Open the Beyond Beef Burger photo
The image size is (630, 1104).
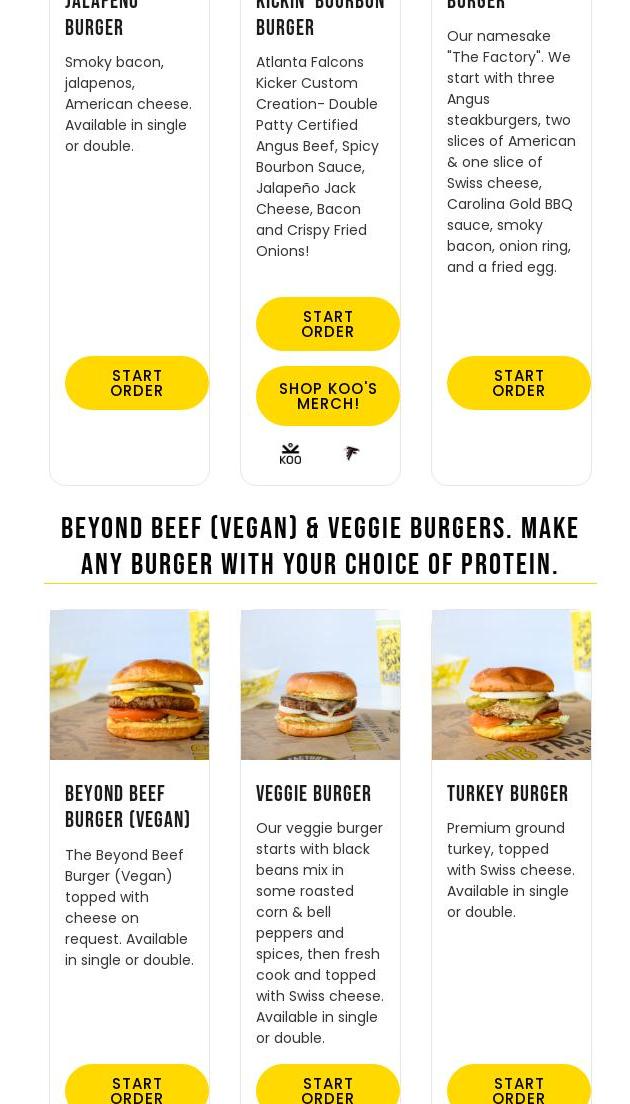(x=130, y=685)
